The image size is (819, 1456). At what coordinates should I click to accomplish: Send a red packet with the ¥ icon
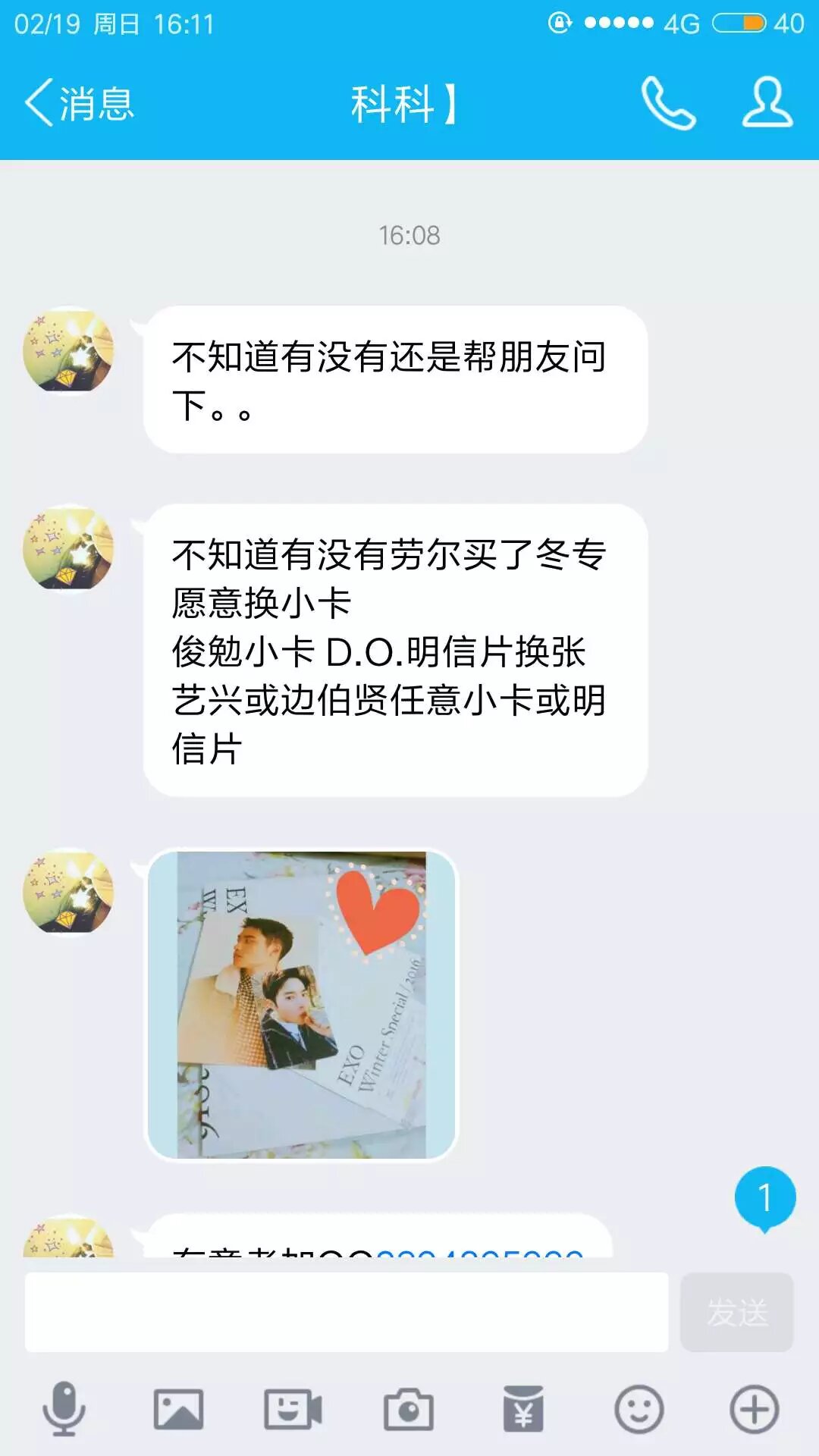click(523, 1410)
